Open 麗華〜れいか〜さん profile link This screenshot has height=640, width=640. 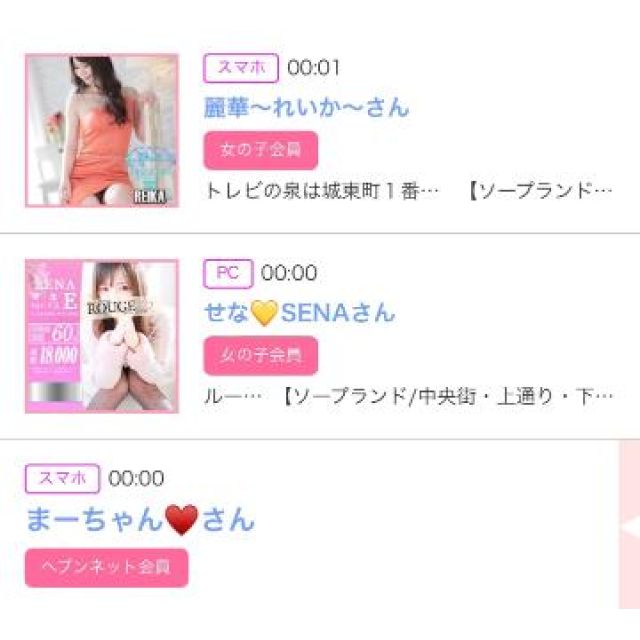tap(306, 107)
